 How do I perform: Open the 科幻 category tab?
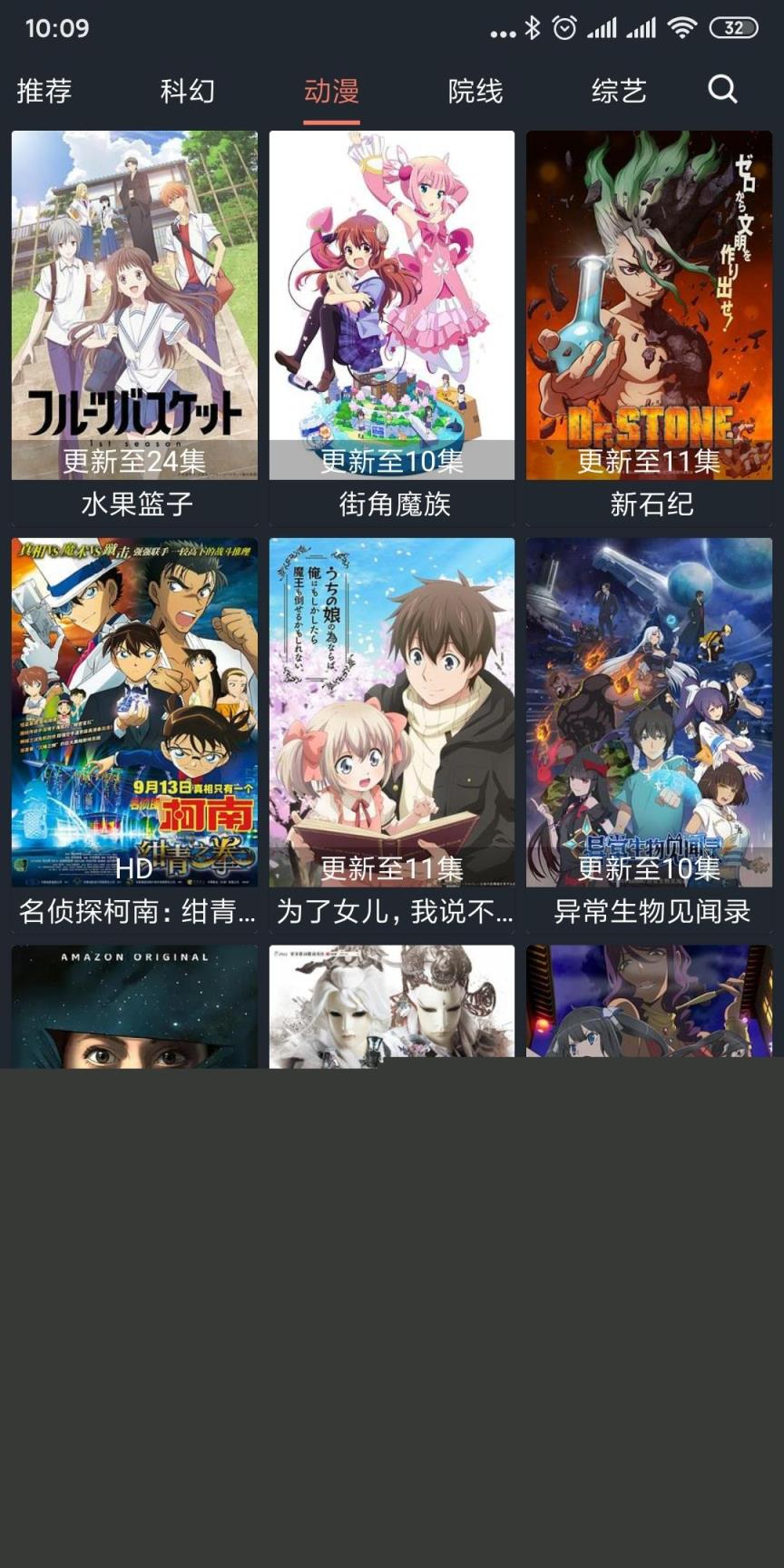(x=186, y=91)
